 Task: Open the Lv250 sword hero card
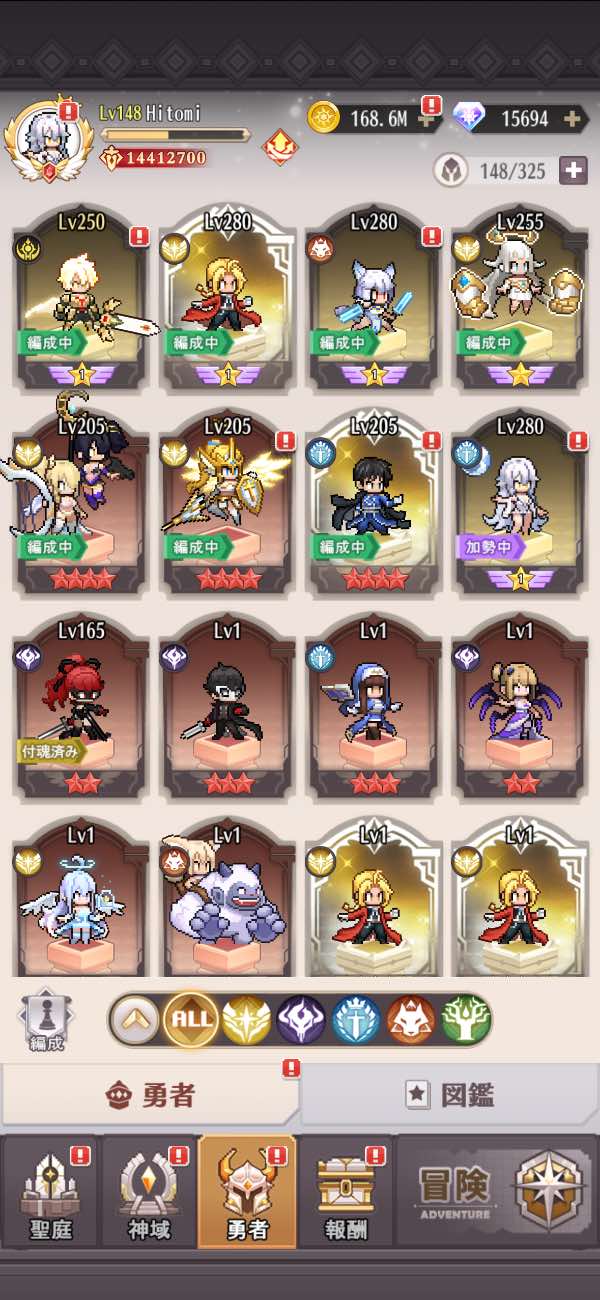click(81, 300)
